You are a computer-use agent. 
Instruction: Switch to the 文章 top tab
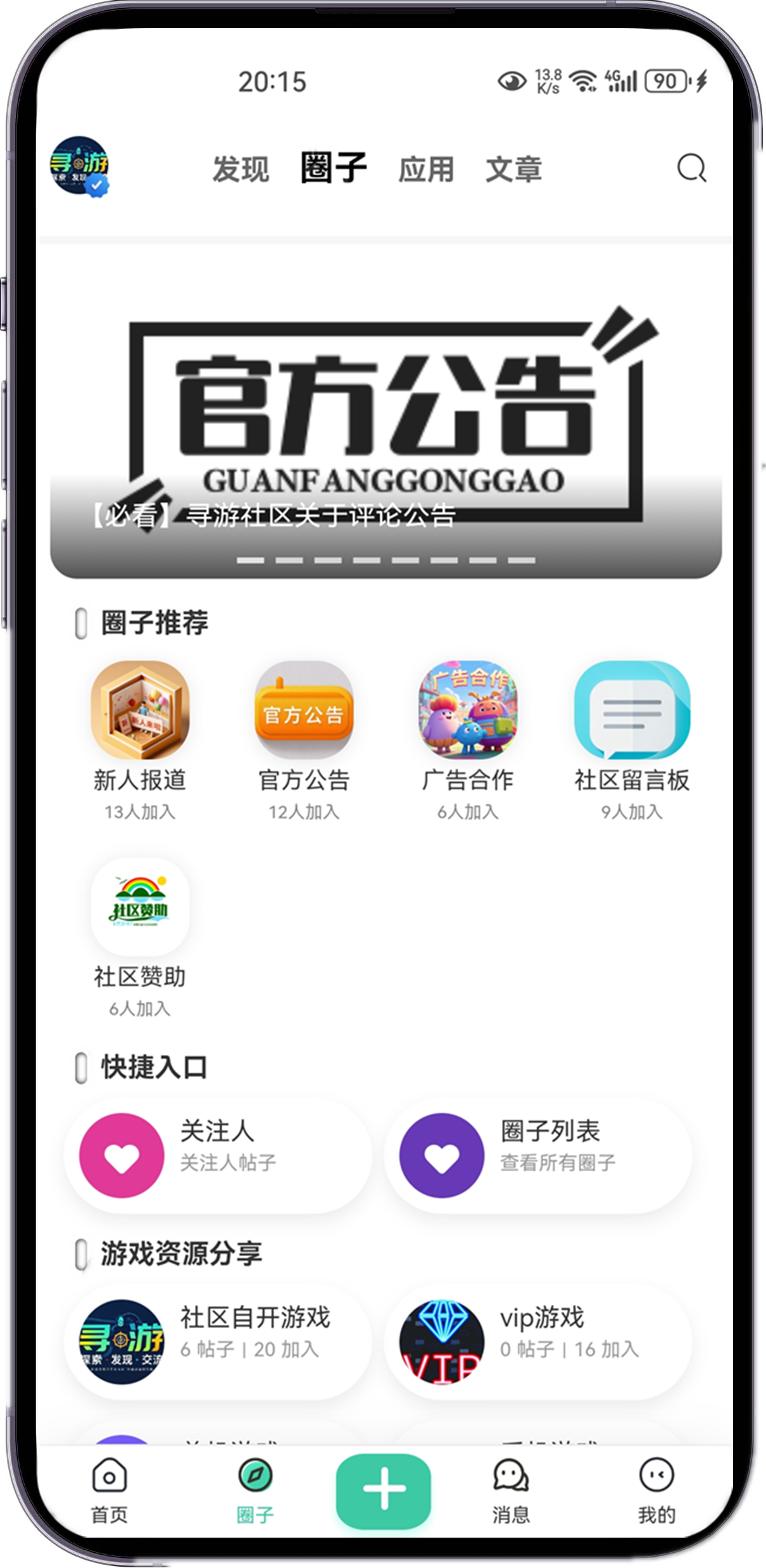[513, 170]
